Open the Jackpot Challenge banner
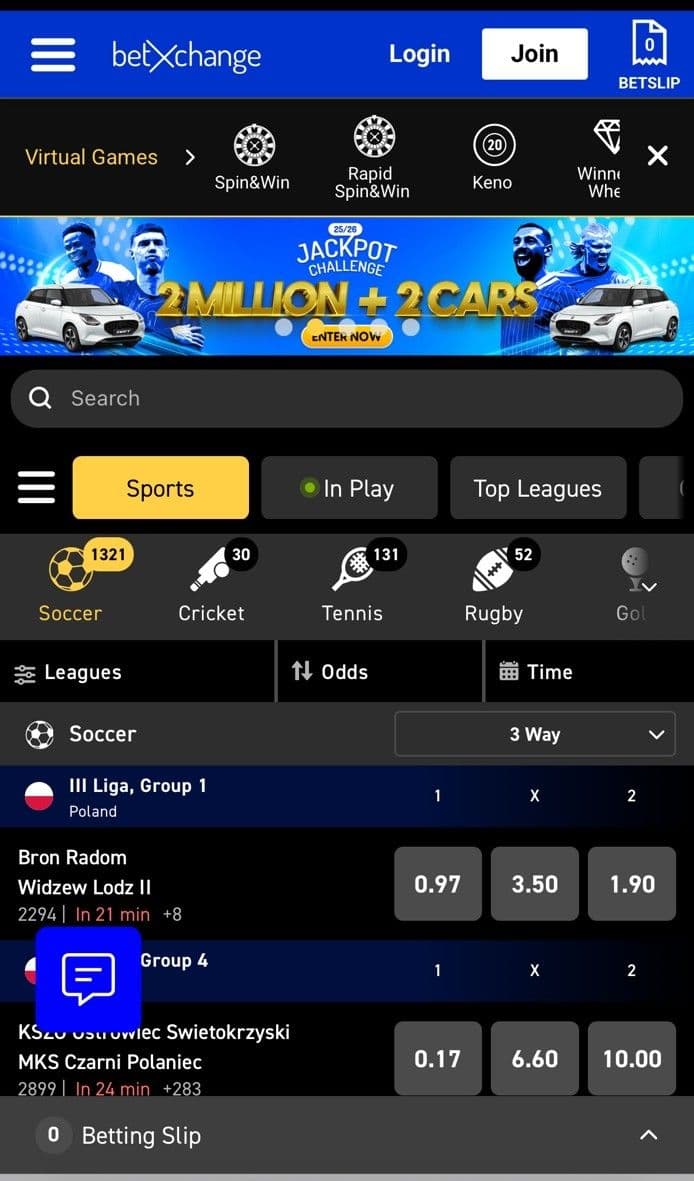 pos(347,286)
